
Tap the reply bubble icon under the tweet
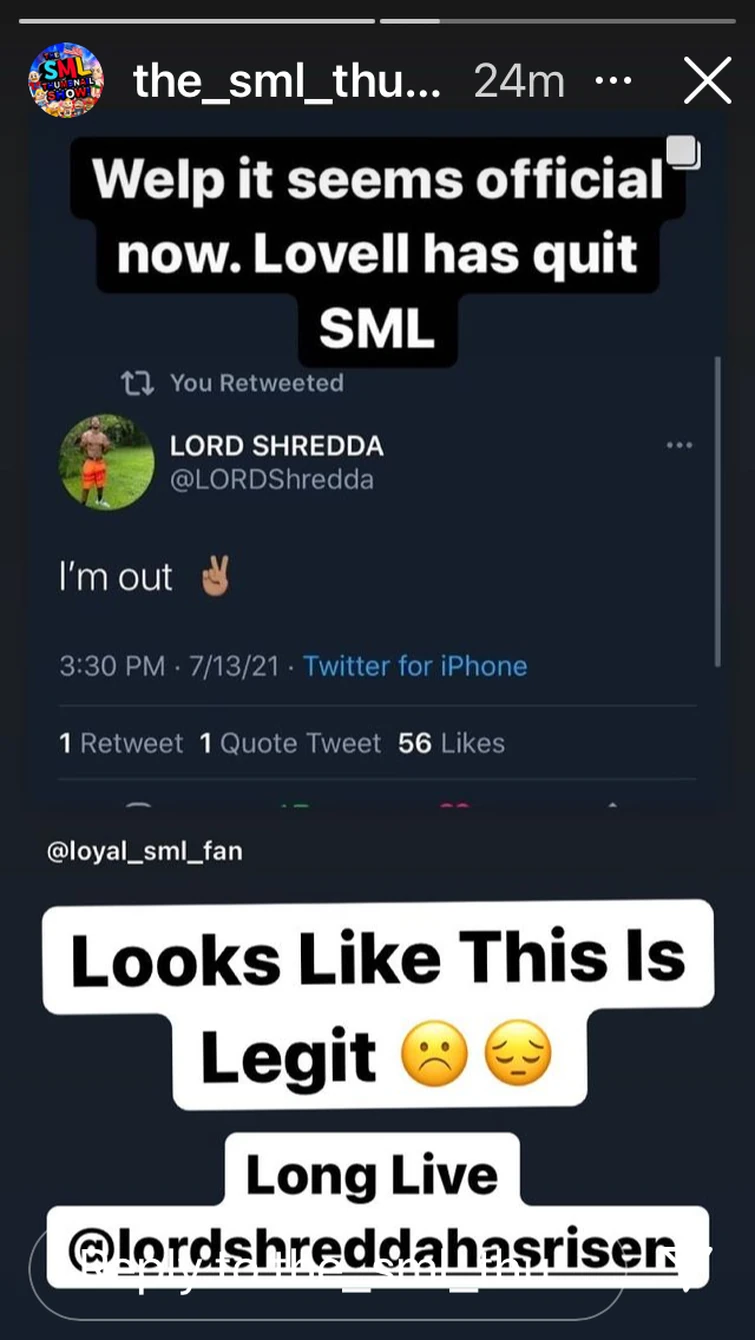[140, 808]
